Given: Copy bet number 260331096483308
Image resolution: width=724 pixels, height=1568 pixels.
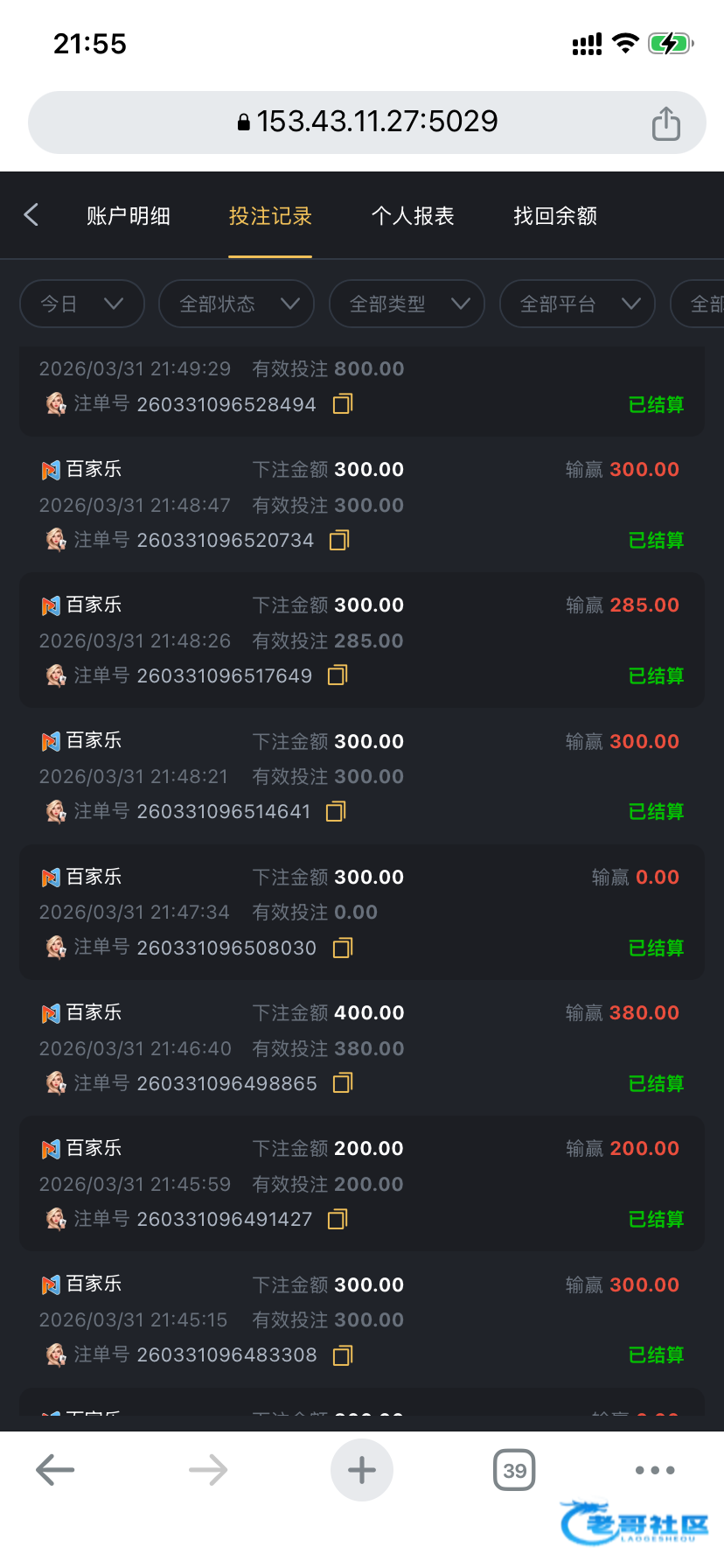Looking at the screenshot, I should (x=343, y=1355).
